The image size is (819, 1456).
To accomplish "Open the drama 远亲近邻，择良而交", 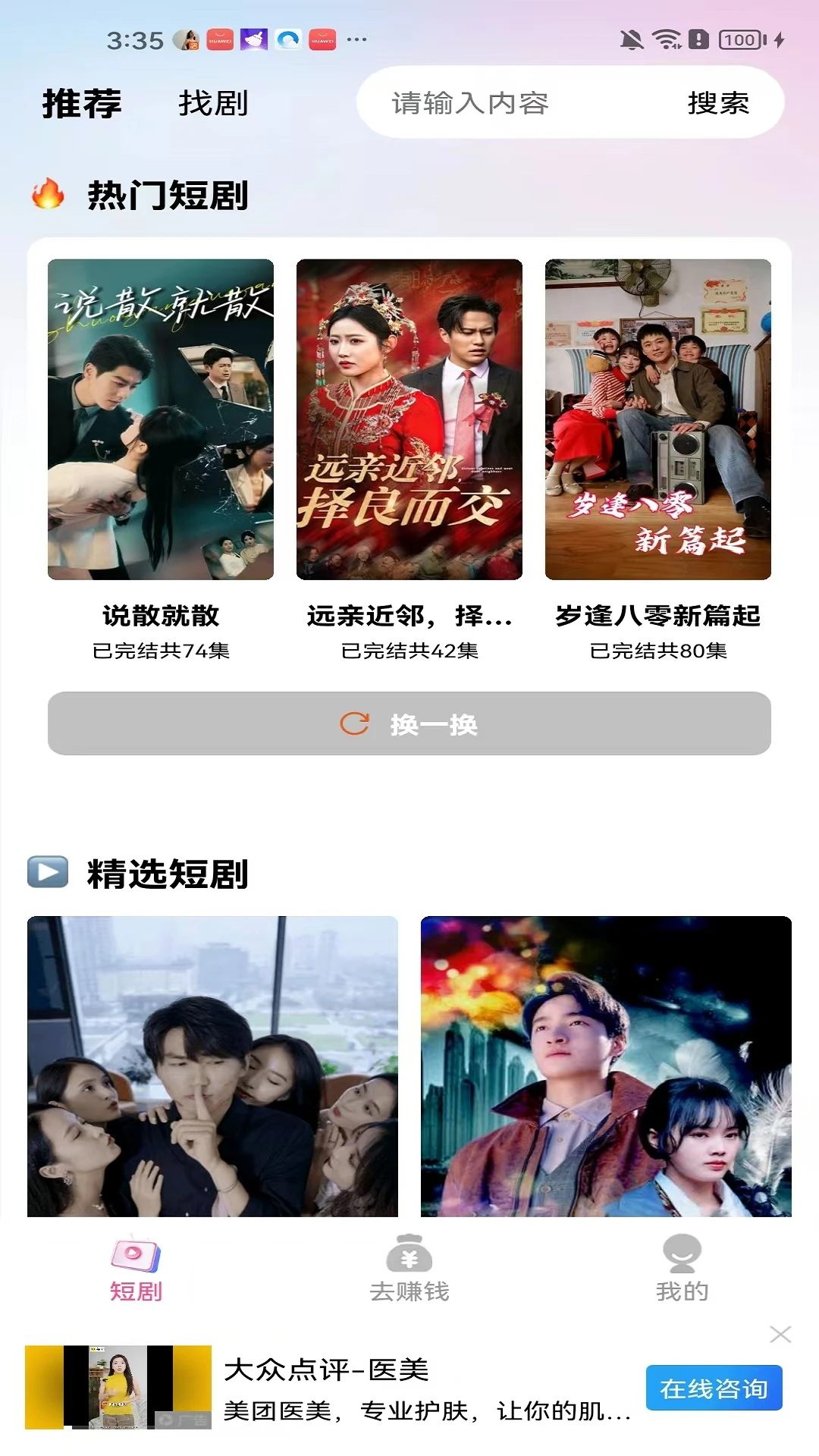I will [409, 419].
